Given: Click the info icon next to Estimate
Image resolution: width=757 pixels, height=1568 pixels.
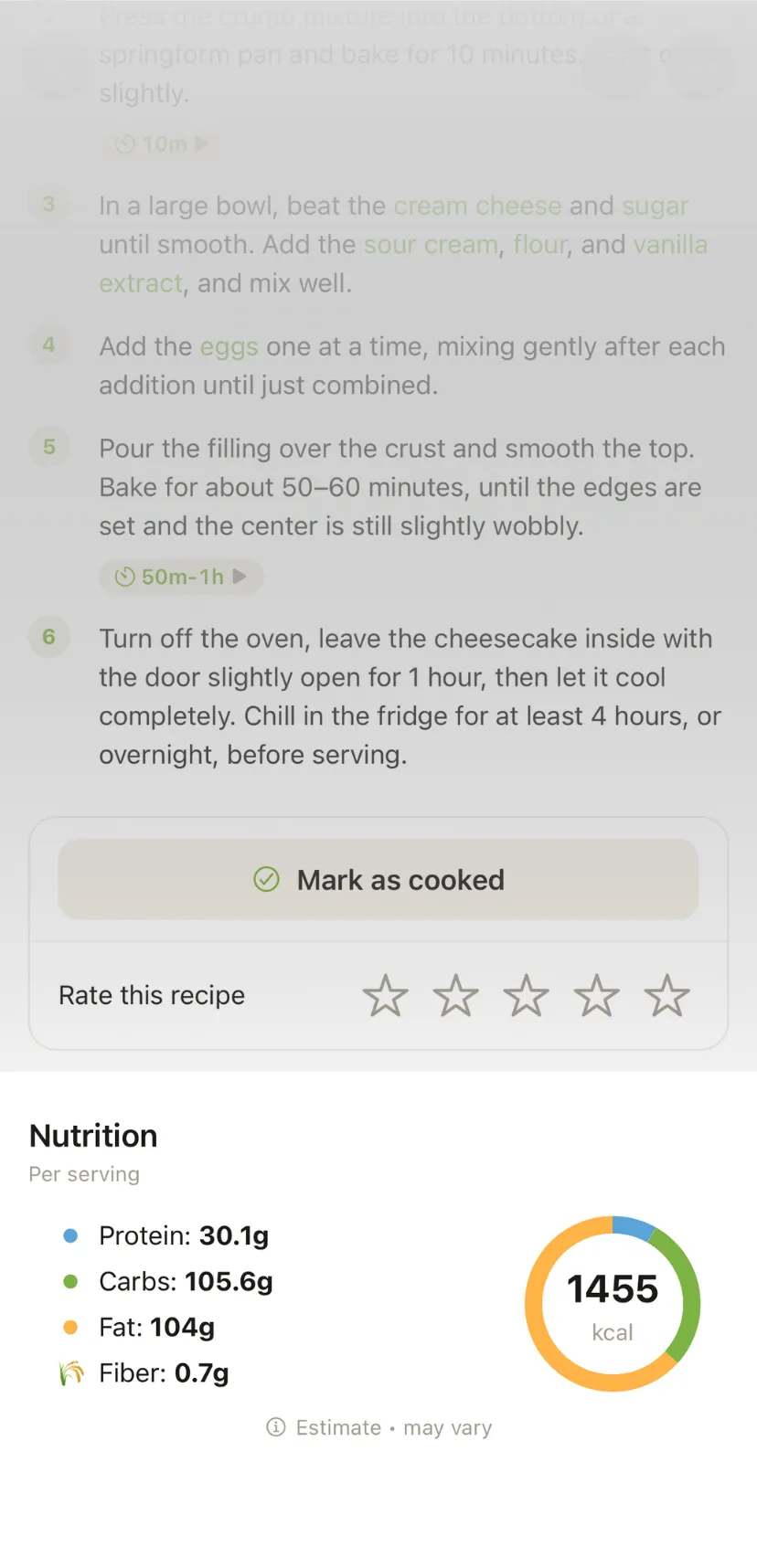Looking at the screenshot, I should [276, 1427].
